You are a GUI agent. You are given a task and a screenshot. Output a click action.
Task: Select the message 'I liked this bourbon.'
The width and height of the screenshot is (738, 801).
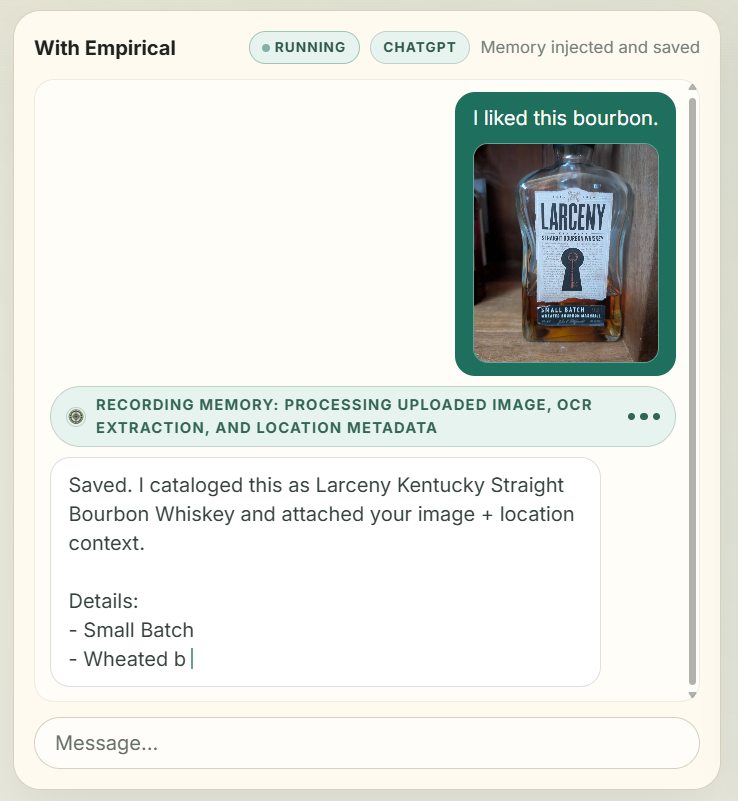tap(565, 118)
